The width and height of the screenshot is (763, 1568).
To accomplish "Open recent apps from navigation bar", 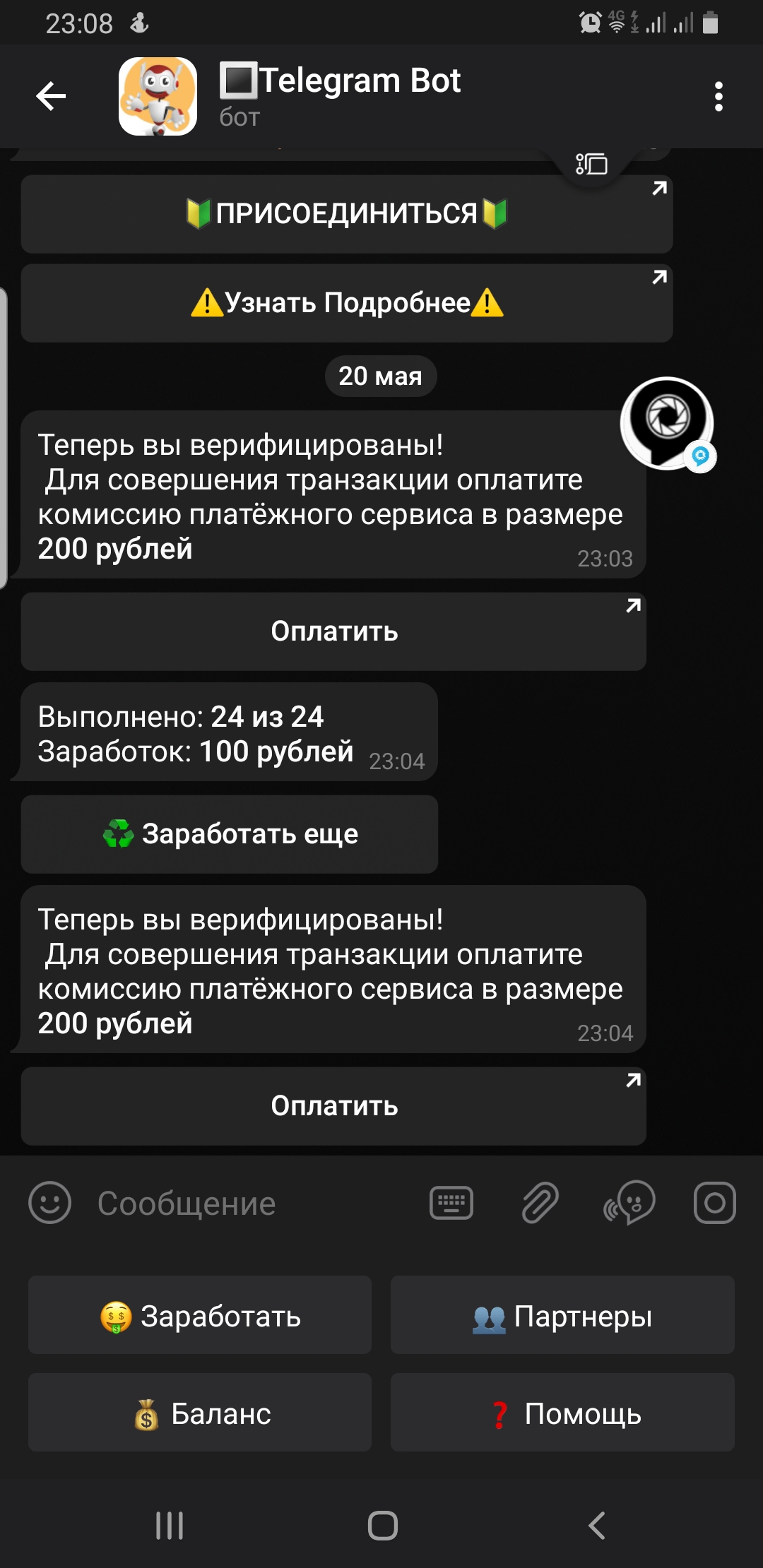I will tap(170, 1526).
